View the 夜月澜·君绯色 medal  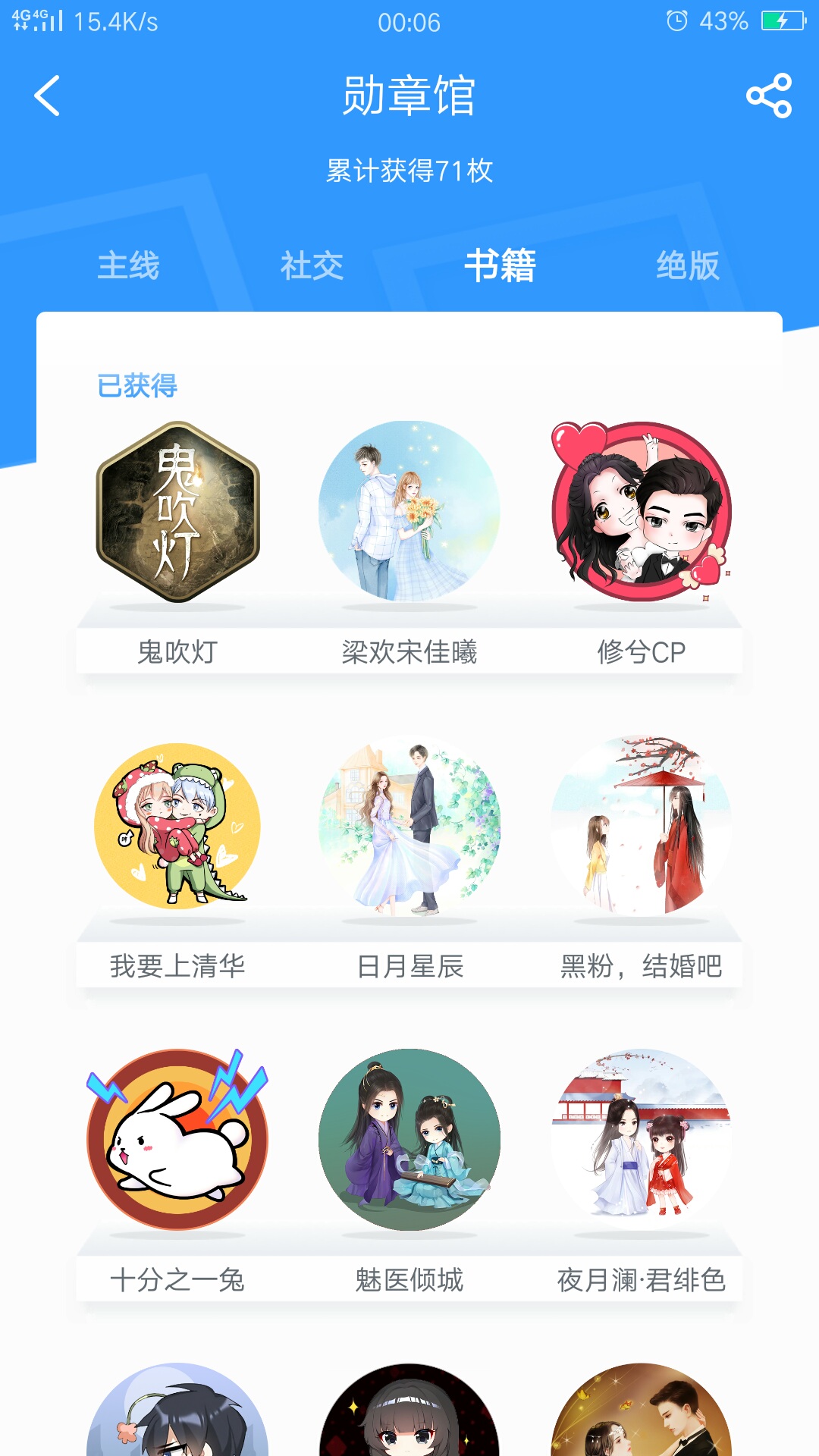642,1140
